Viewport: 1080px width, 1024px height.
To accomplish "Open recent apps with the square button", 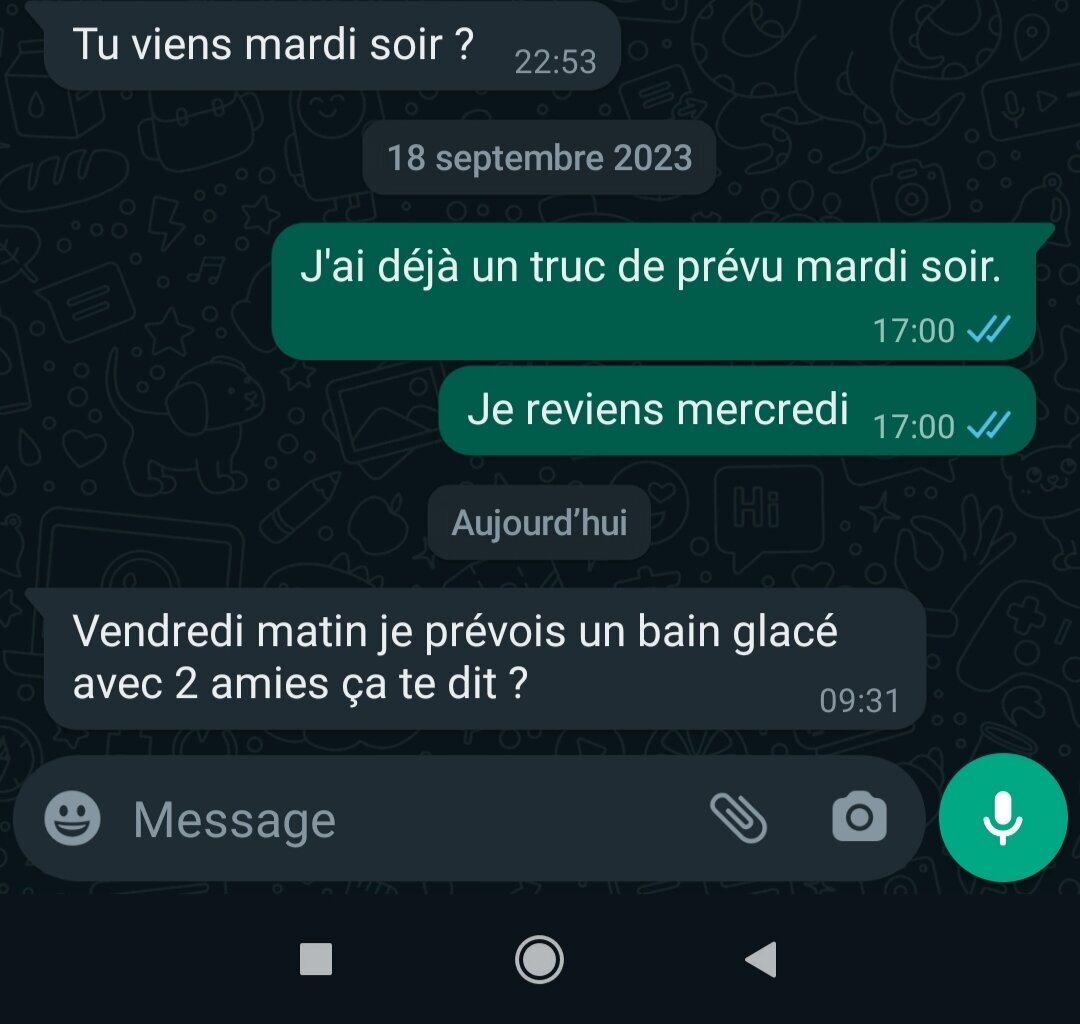I will tap(316, 961).
